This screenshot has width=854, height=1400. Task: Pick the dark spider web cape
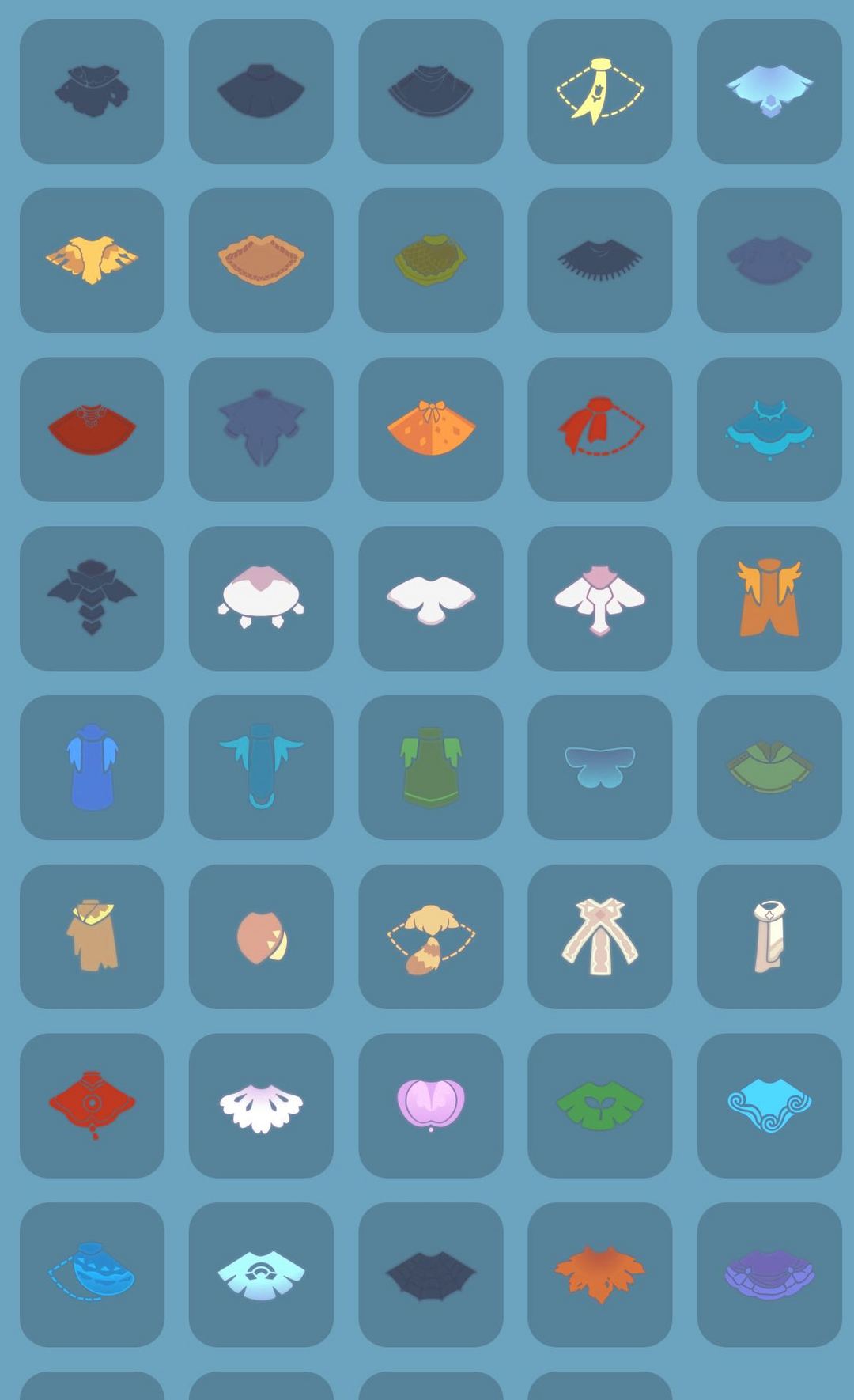tap(430, 1275)
